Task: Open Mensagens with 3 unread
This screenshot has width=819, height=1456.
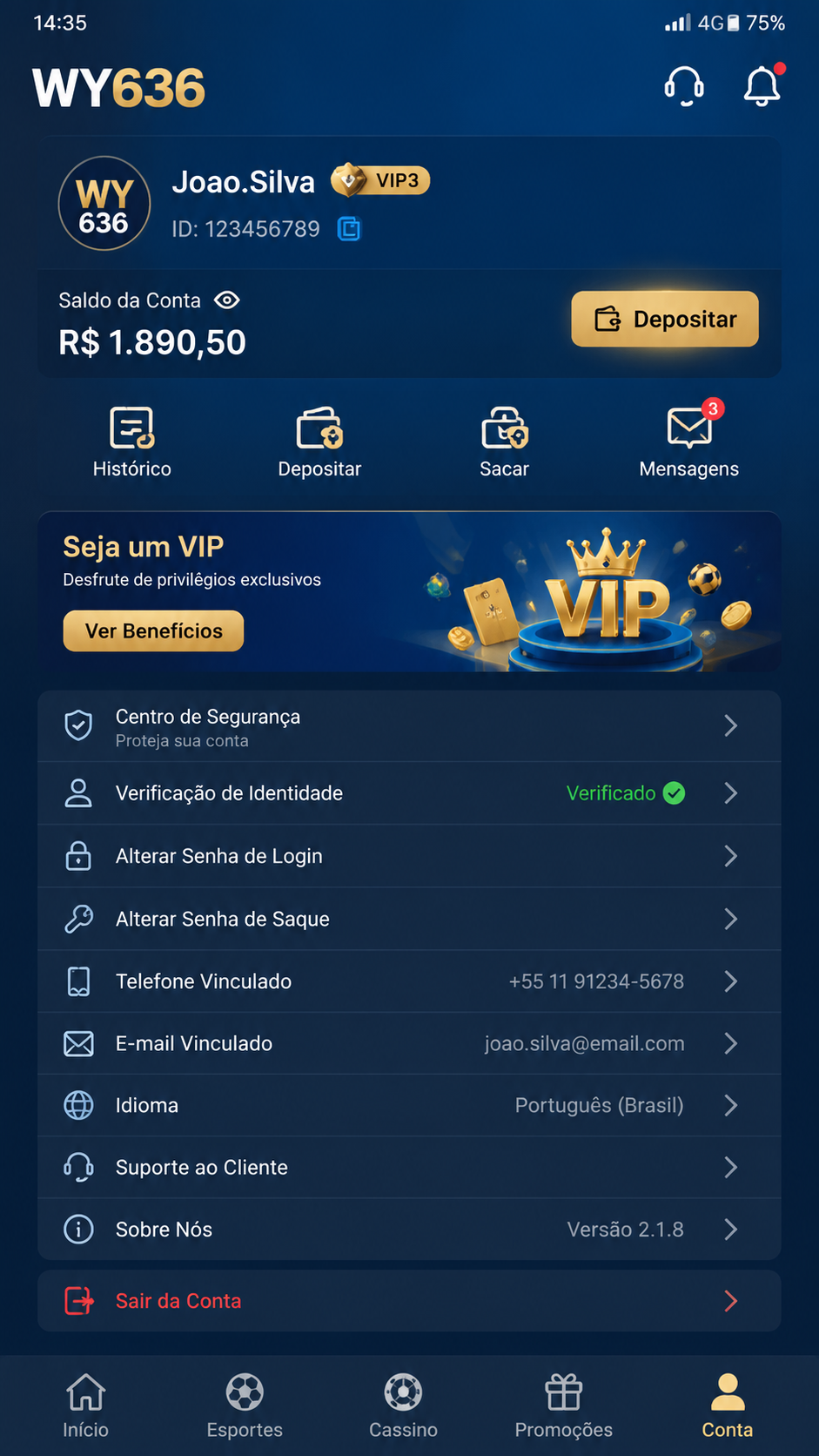Action: pos(689,440)
